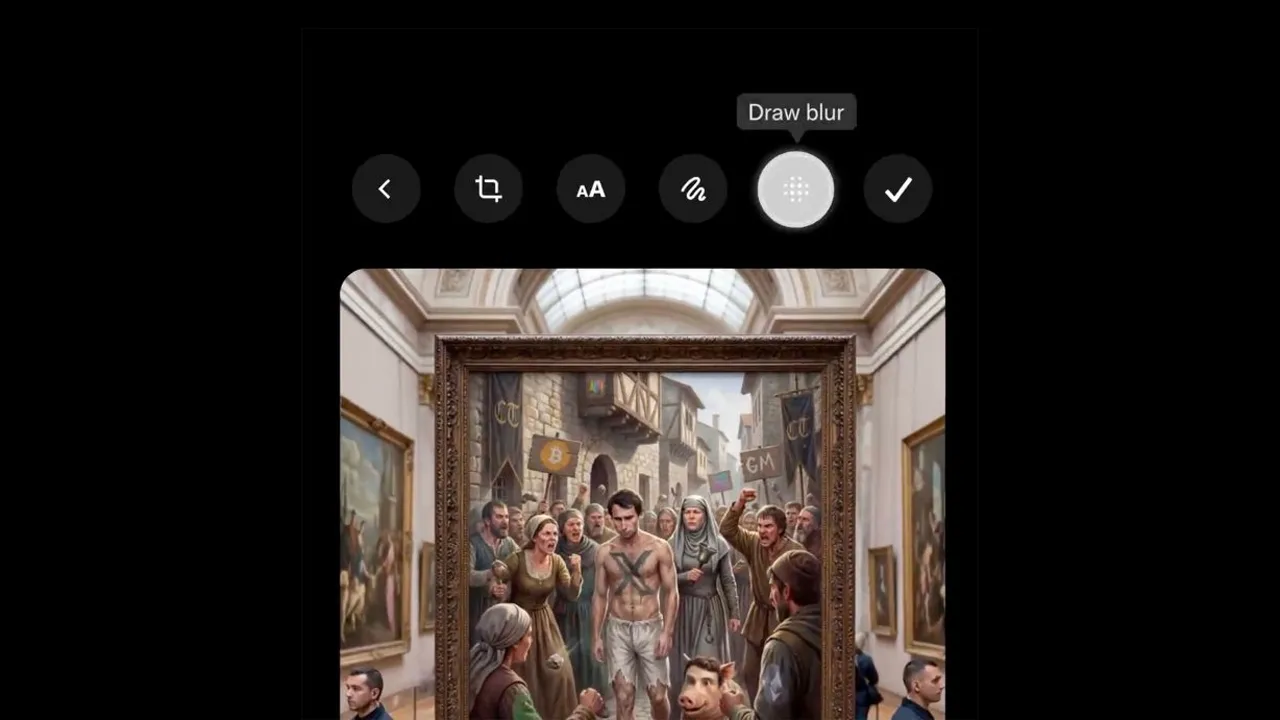Add text with the AA tool
Image resolution: width=1280 pixels, height=720 pixels.
591,189
